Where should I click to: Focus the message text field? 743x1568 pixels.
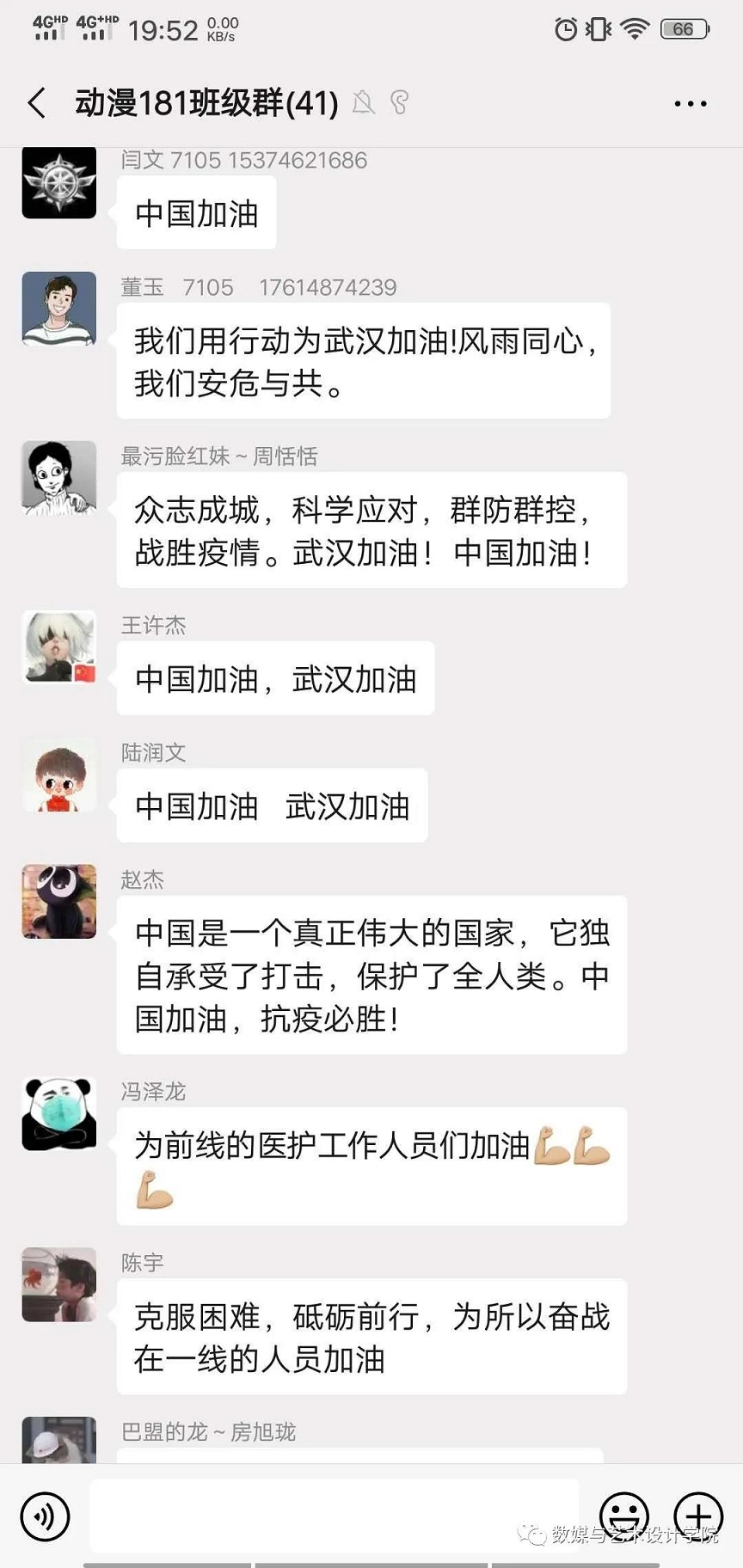click(x=334, y=1516)
